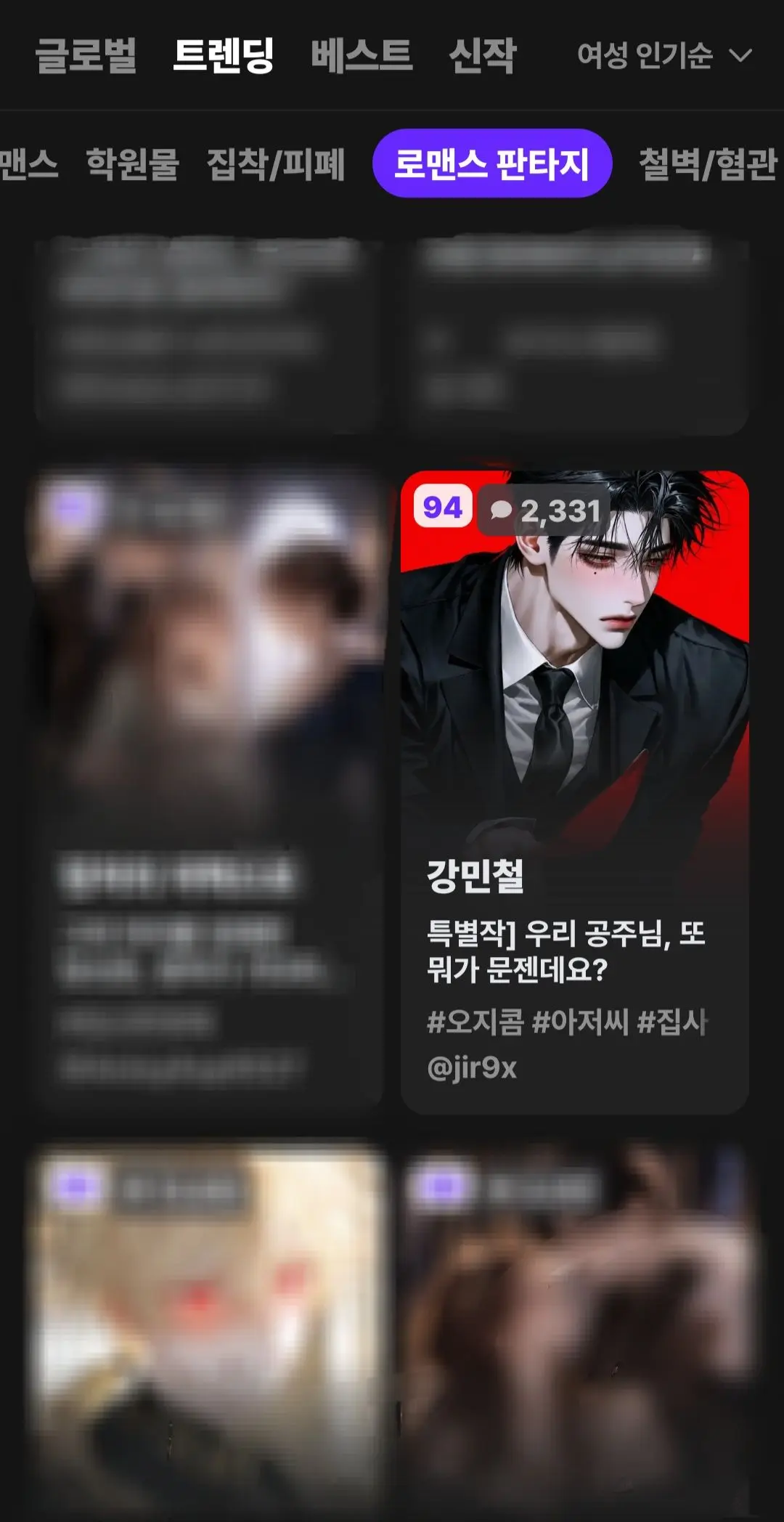Filter by the 철벽/혐관 category chip
This screenshot has width=784, height=1522.
pyautogui.click(x=708, y=163)
